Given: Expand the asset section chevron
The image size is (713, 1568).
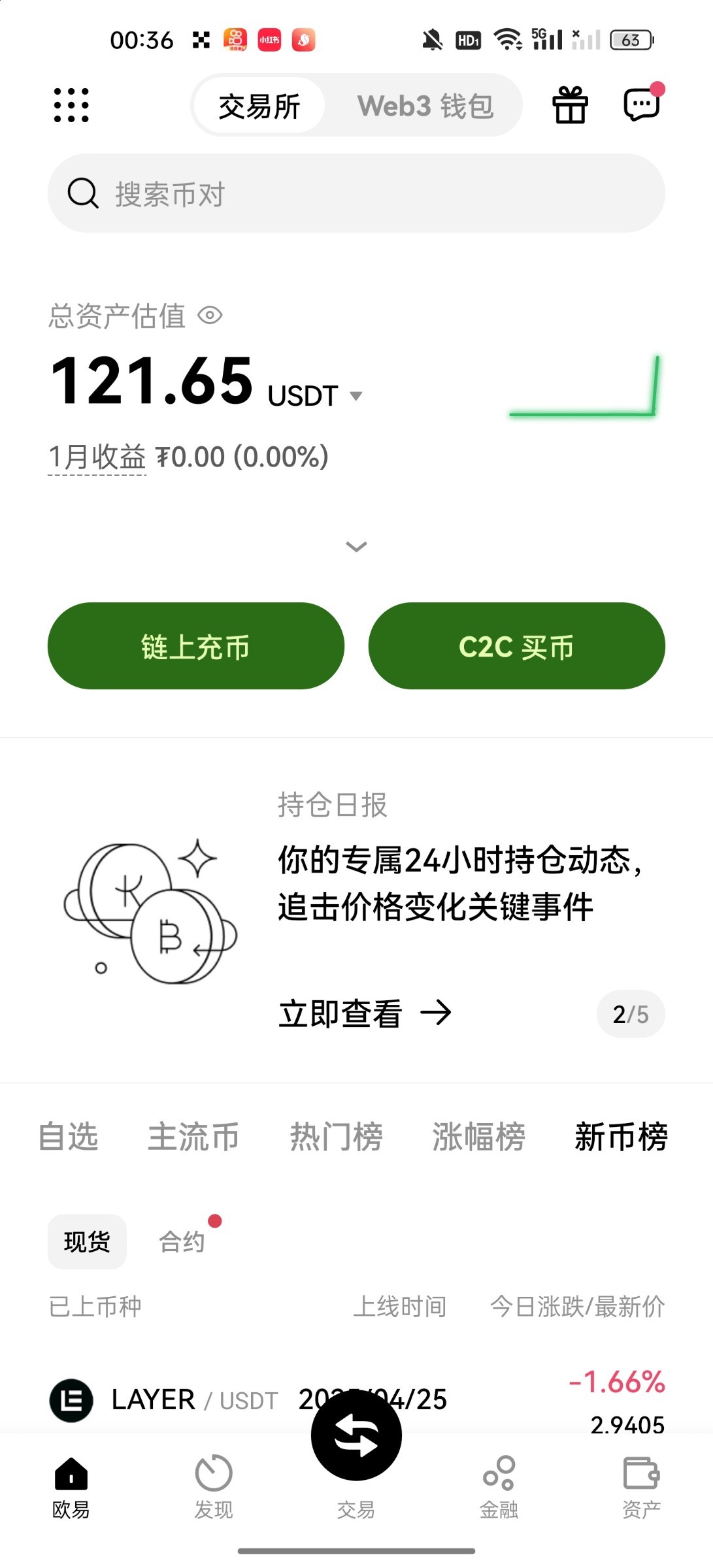Looking at the screenshot, I should (x=356, y=546).
